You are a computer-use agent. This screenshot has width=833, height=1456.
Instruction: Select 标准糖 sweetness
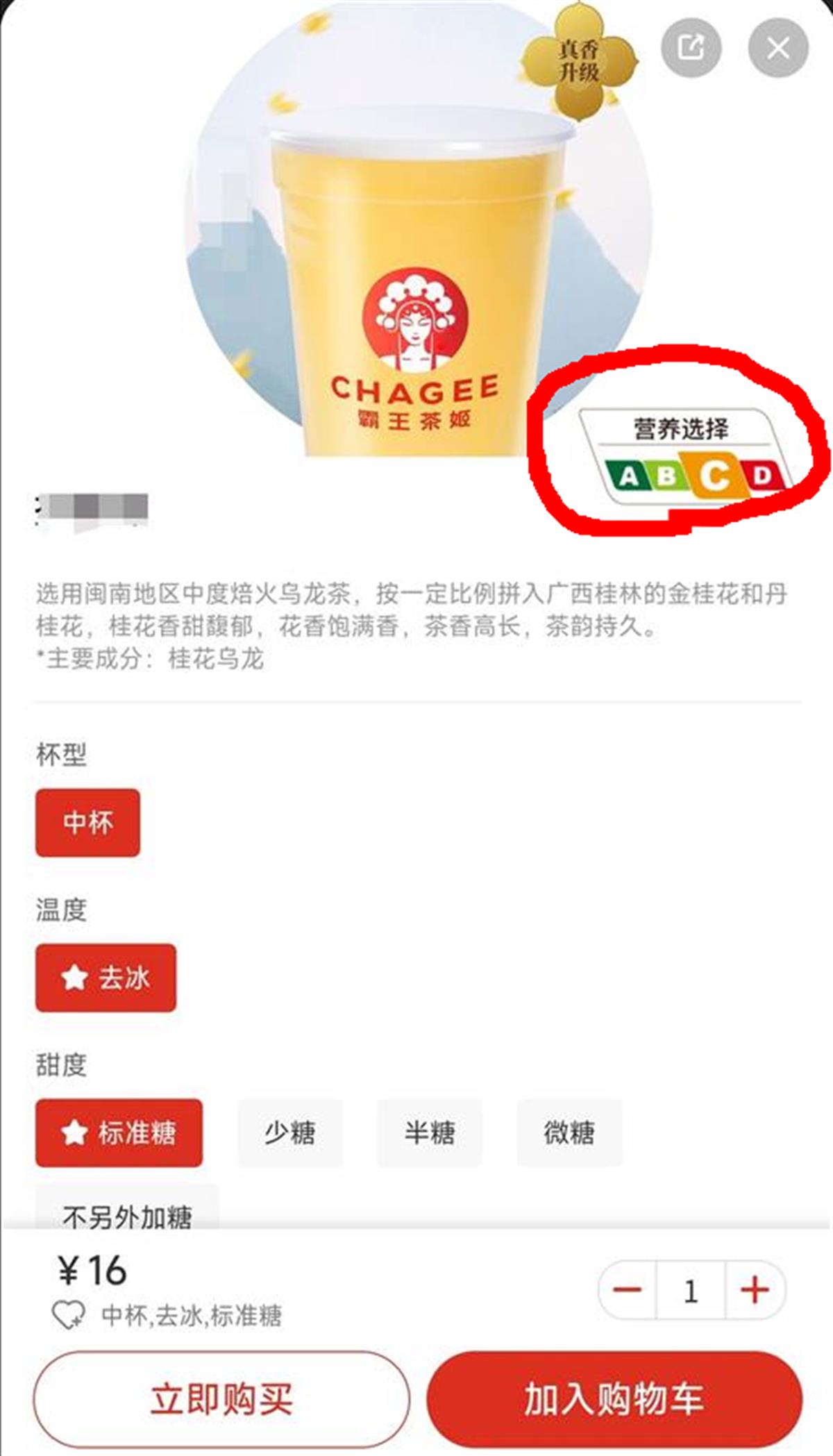119,1132
